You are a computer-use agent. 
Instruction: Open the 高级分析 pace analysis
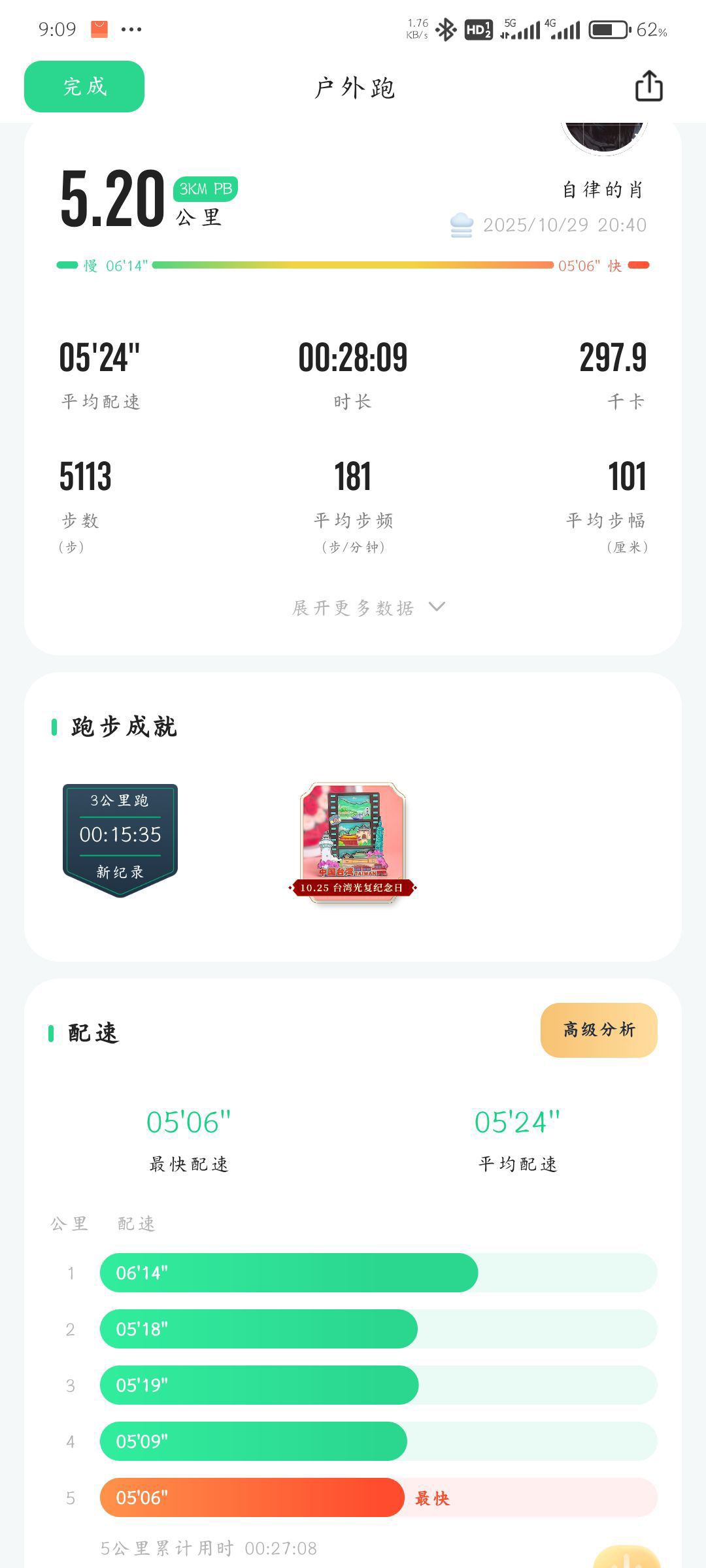pyautogui.click(x=598, y=1030)
